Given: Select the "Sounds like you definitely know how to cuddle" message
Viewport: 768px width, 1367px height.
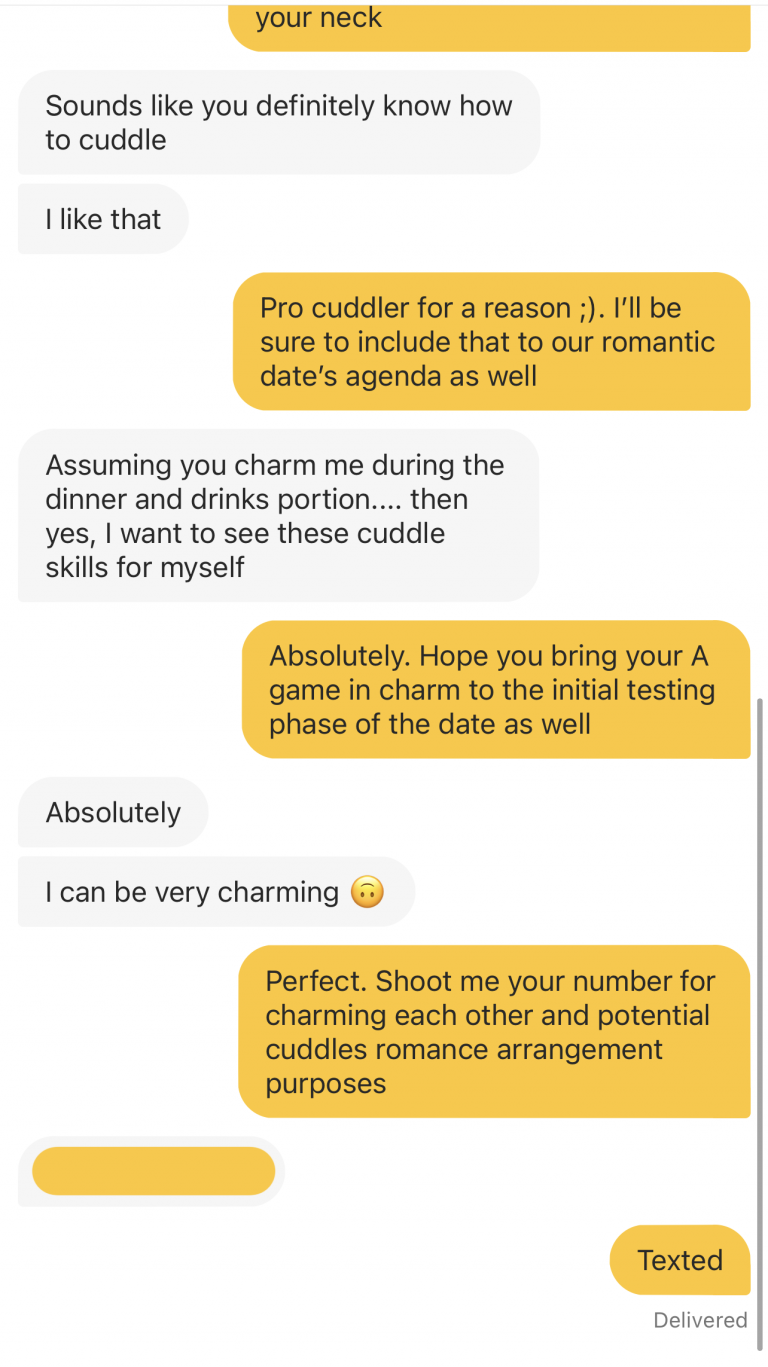Looking at the screenshot, I should 278,122.
